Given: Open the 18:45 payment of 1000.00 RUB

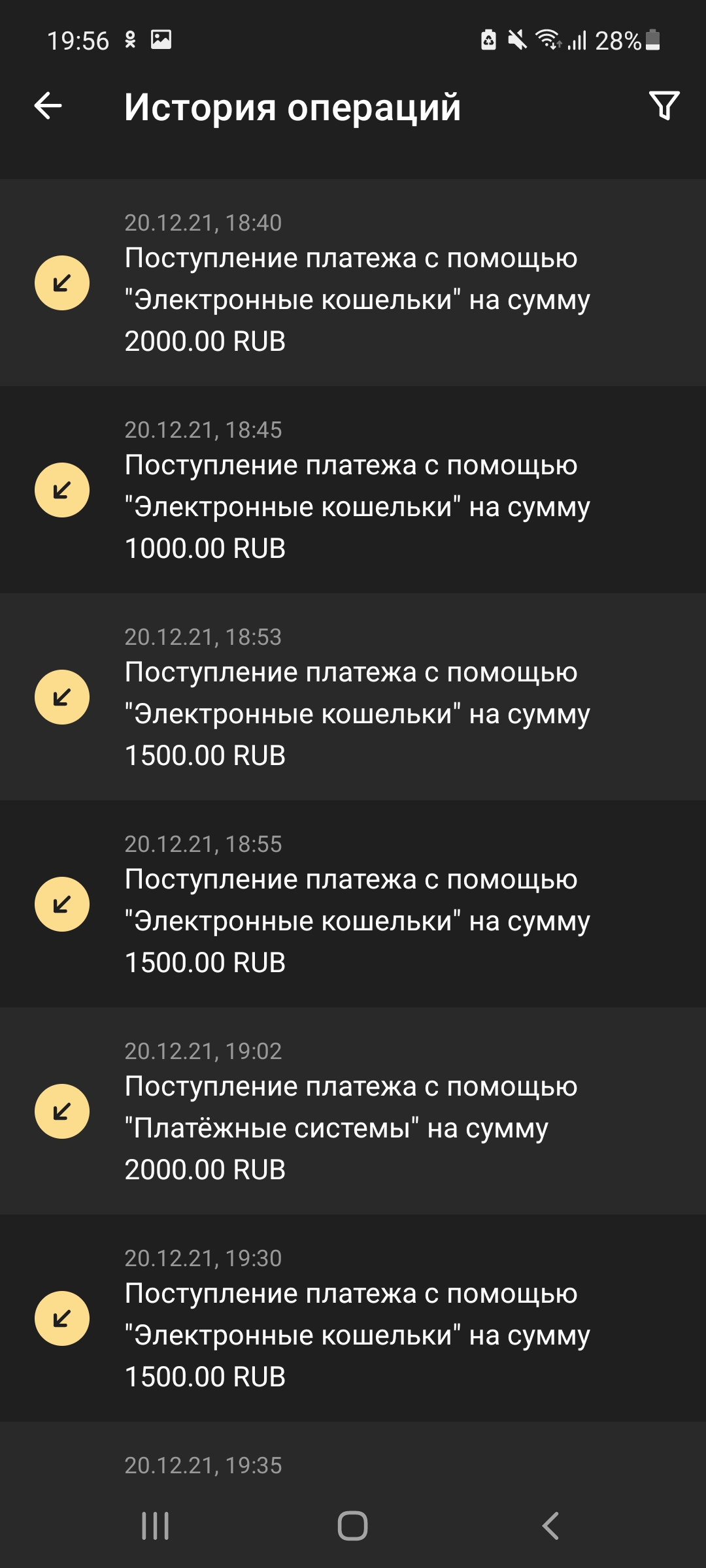Looking at the screenshot, I should click(353, 490).
